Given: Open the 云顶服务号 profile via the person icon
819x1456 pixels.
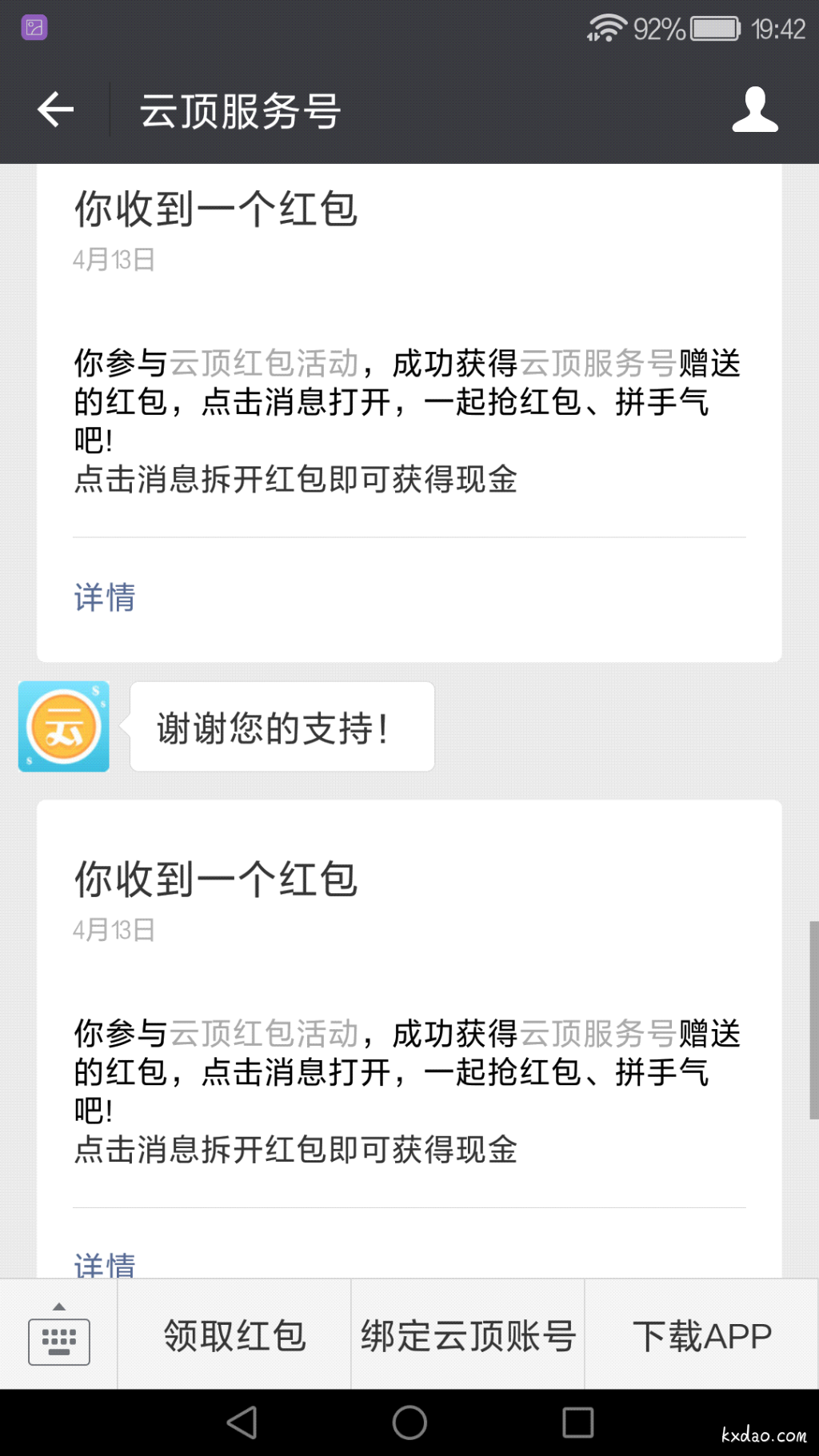Looking at the screenshot, I should click(754, 110).
